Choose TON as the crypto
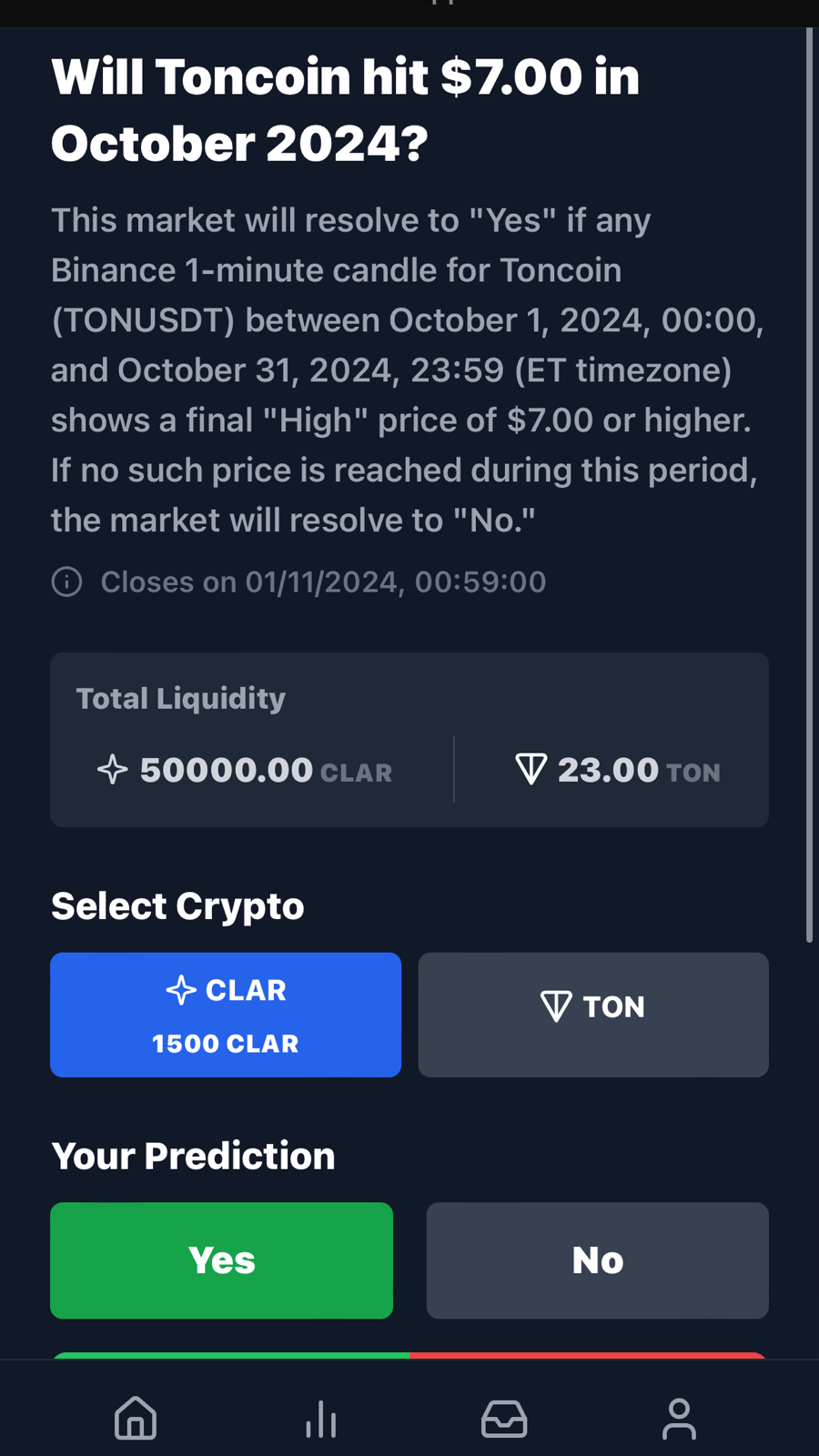This screenshot has height=1456, width=819. (x=592, y=1015)
